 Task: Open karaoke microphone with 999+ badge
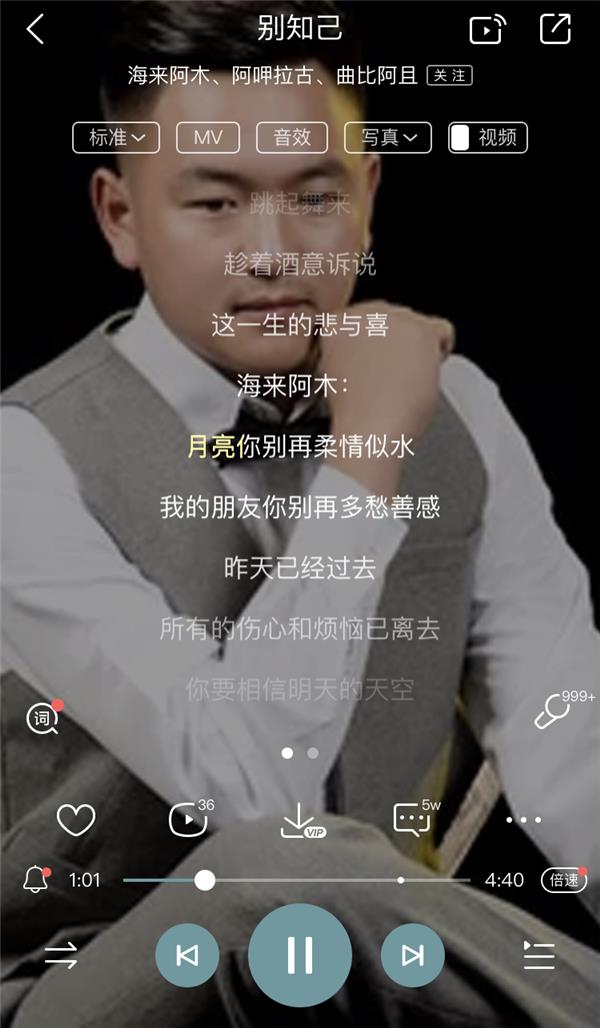tap(554, 712)
